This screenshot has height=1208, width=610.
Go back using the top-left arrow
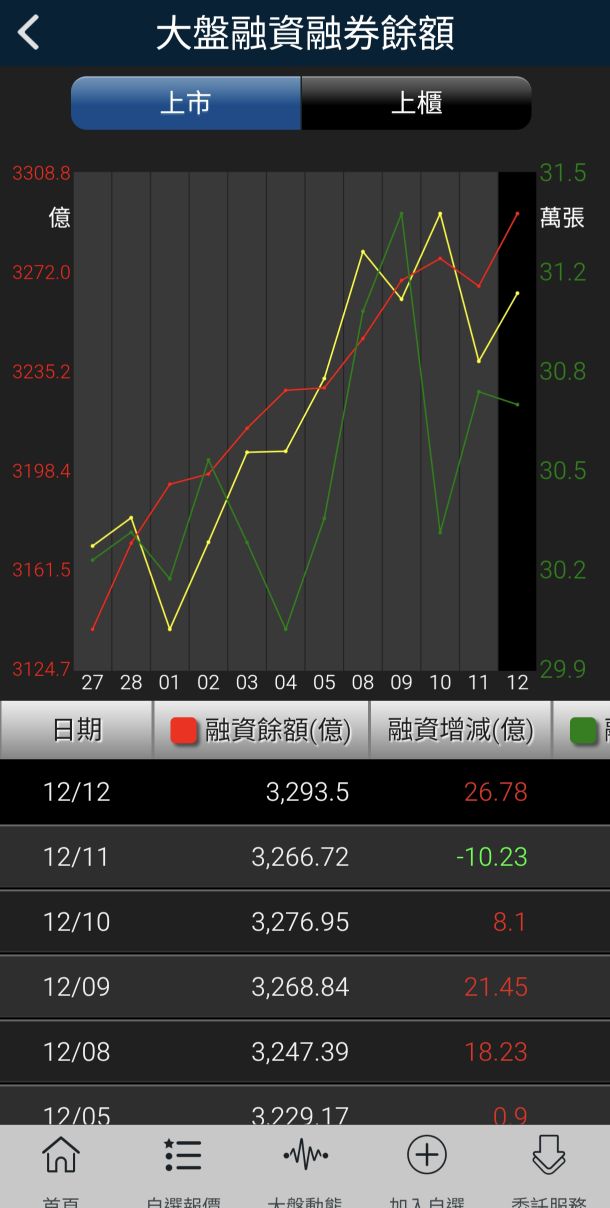[x=29, y=33]
